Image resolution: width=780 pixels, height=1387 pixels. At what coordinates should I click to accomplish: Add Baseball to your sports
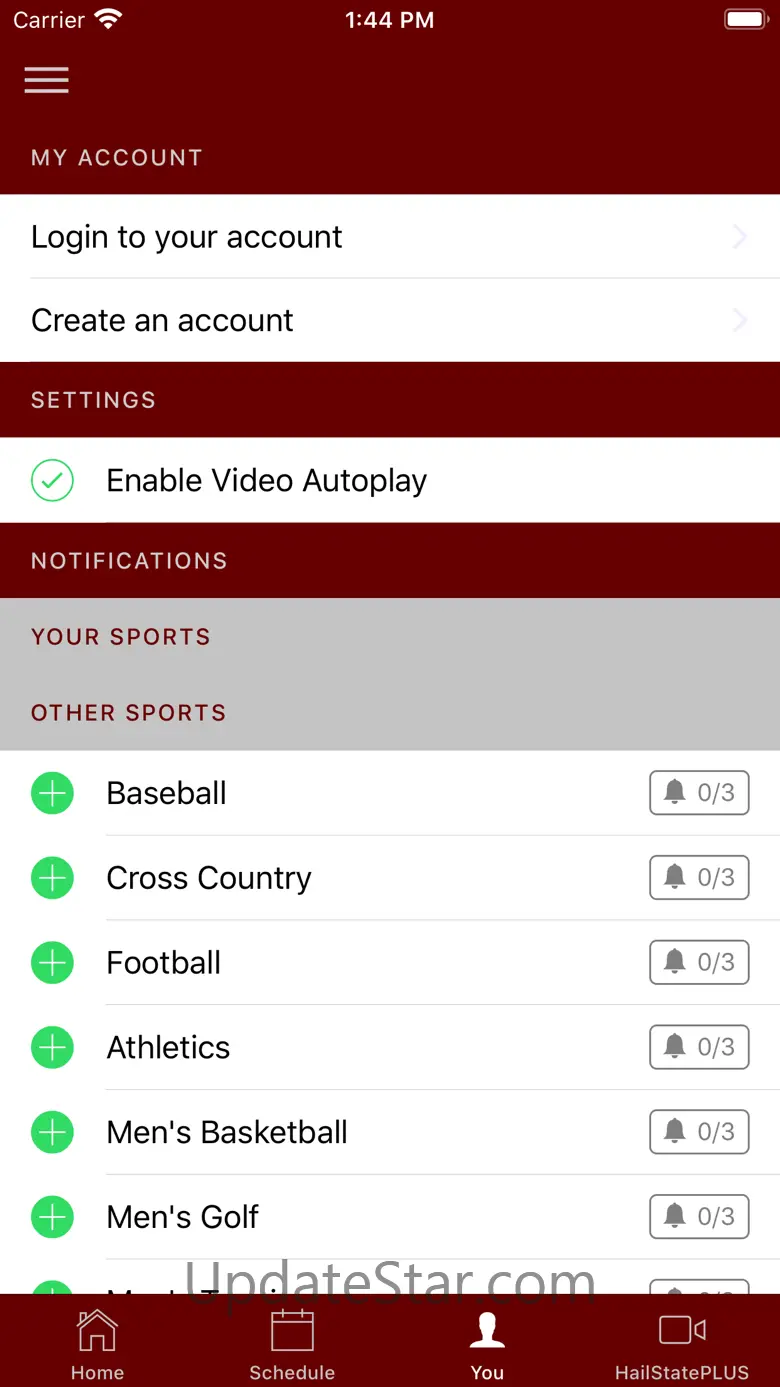(52, 794)
